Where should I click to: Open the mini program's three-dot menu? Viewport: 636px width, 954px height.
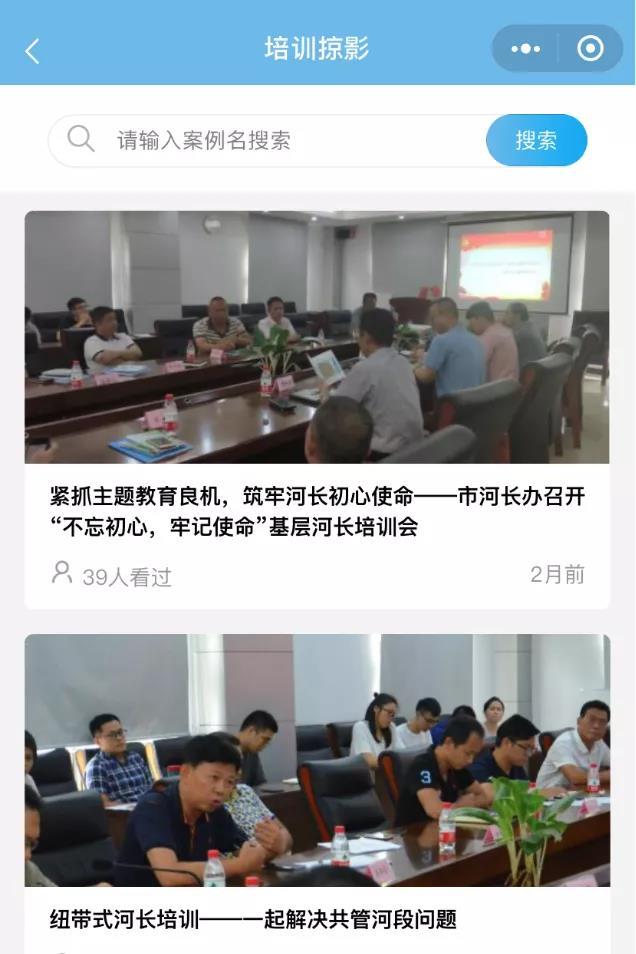point(525,49)
